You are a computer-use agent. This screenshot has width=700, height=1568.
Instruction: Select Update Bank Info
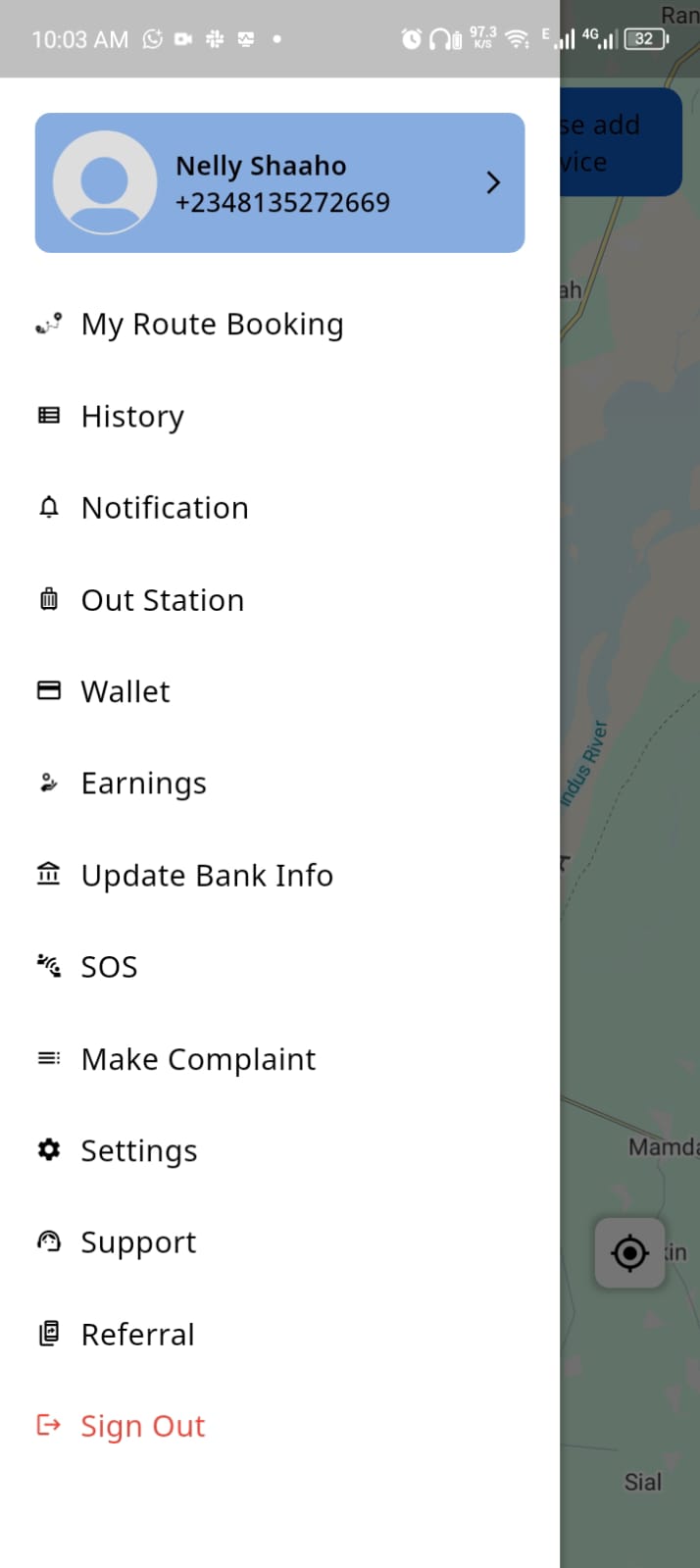point(207,875)
